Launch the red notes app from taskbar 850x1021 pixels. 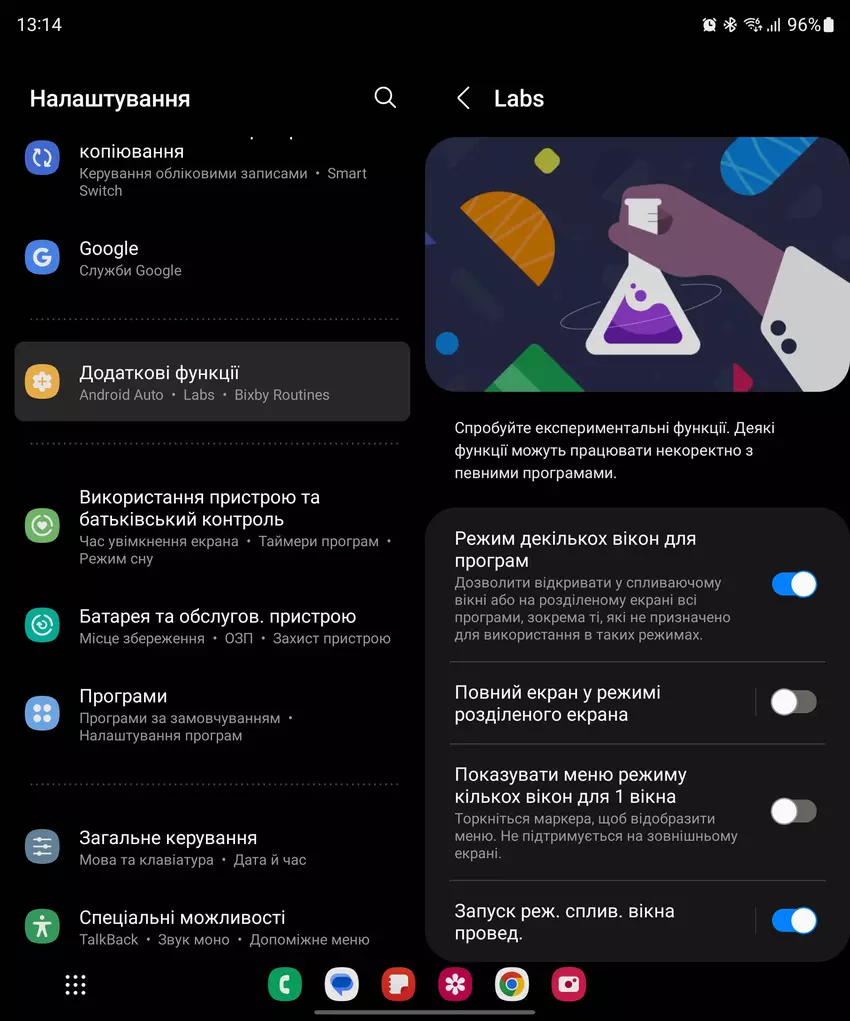399,985
